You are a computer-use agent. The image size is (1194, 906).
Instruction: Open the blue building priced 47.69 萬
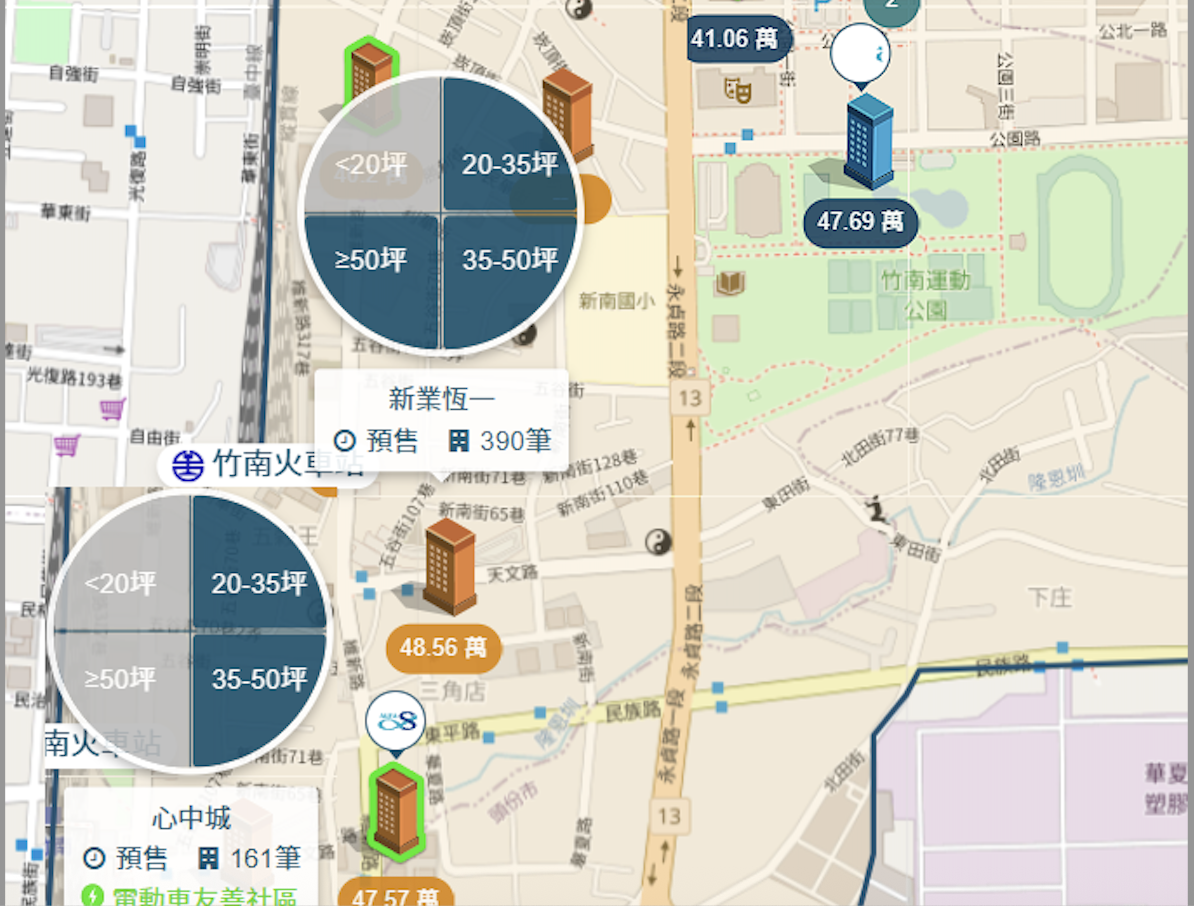pos(869,142)
